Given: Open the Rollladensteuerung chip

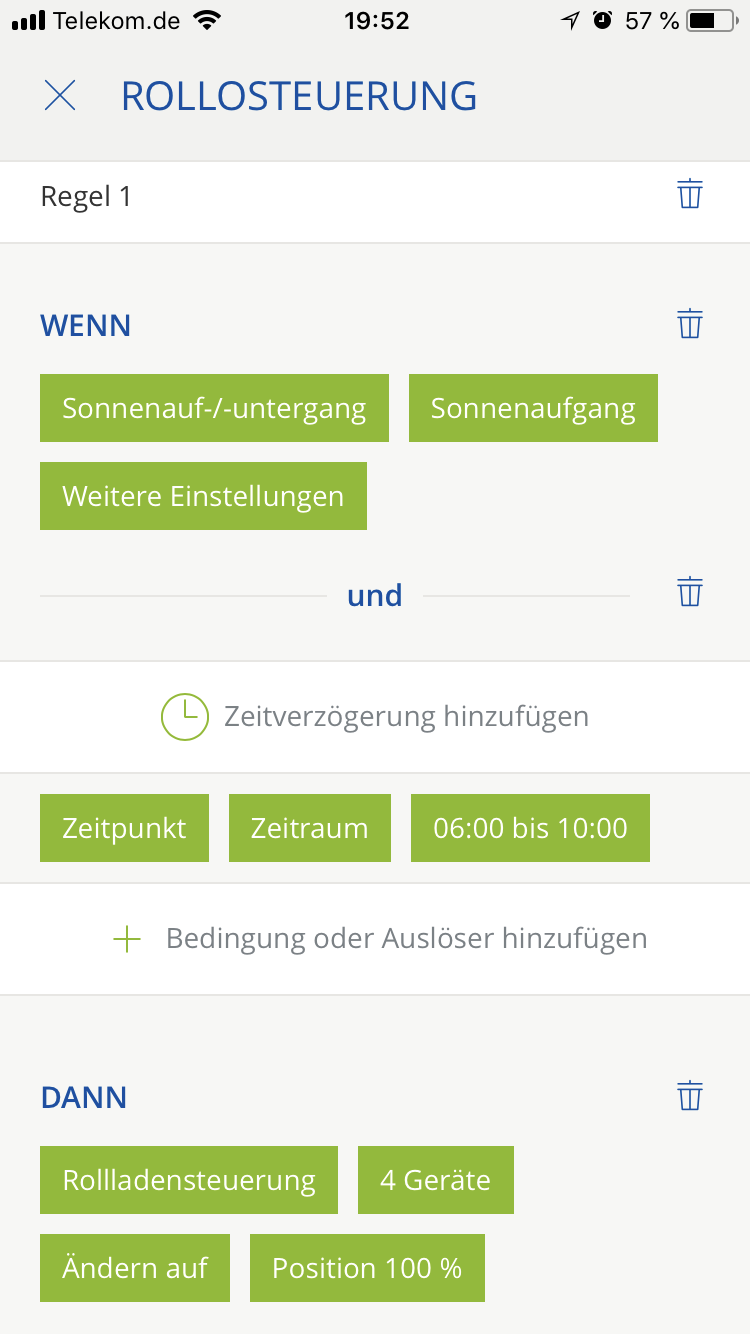Looking at the screenshot, I should [189, 1180].
